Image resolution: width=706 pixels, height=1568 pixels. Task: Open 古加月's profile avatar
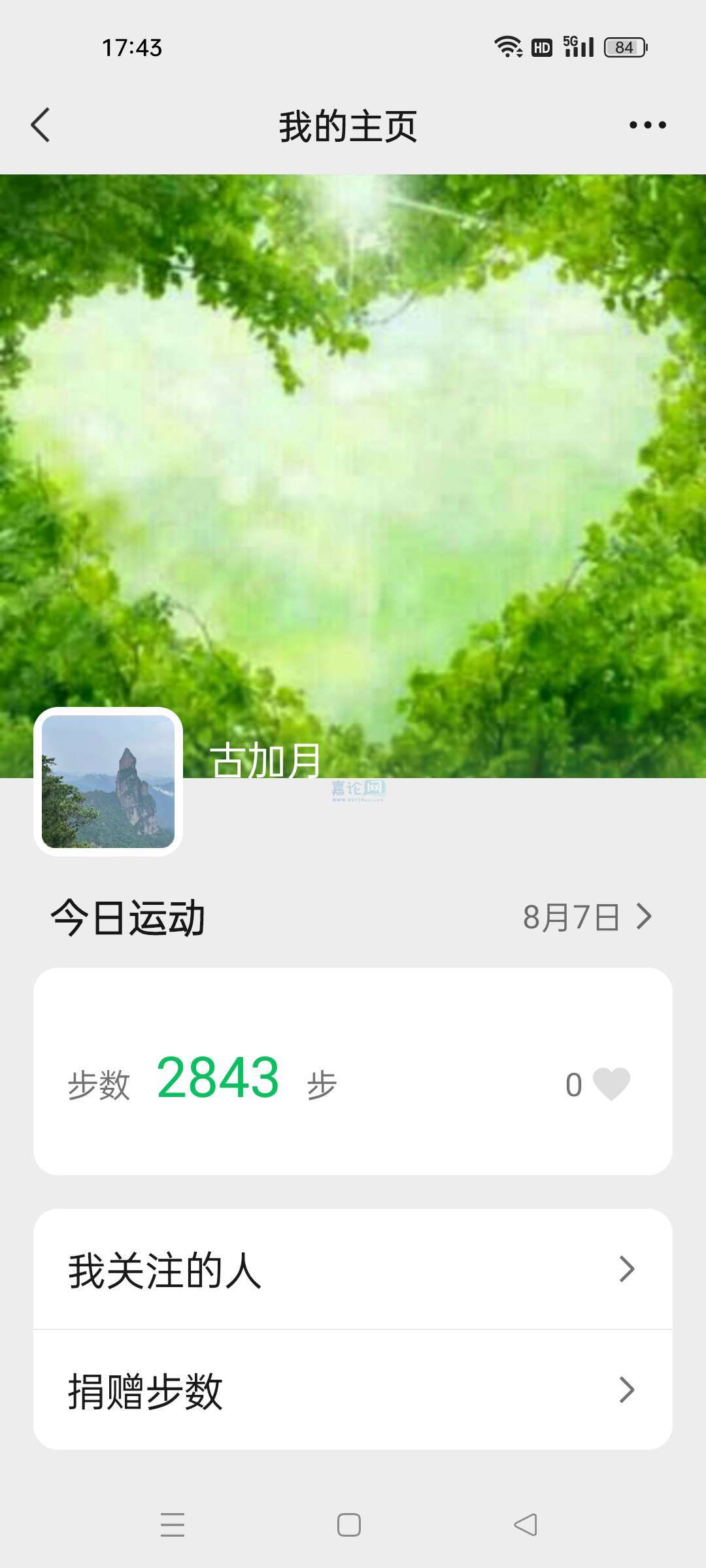[x=108, y=781]
